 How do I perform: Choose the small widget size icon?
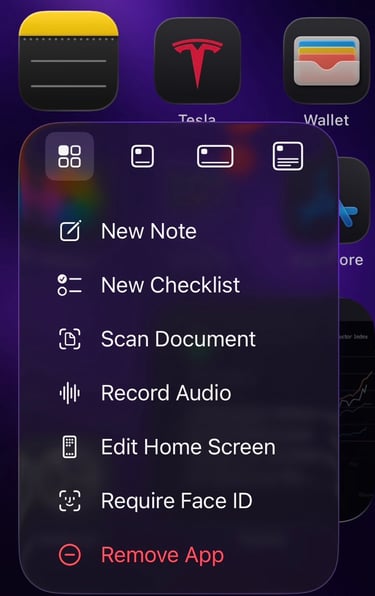point(142,156)
